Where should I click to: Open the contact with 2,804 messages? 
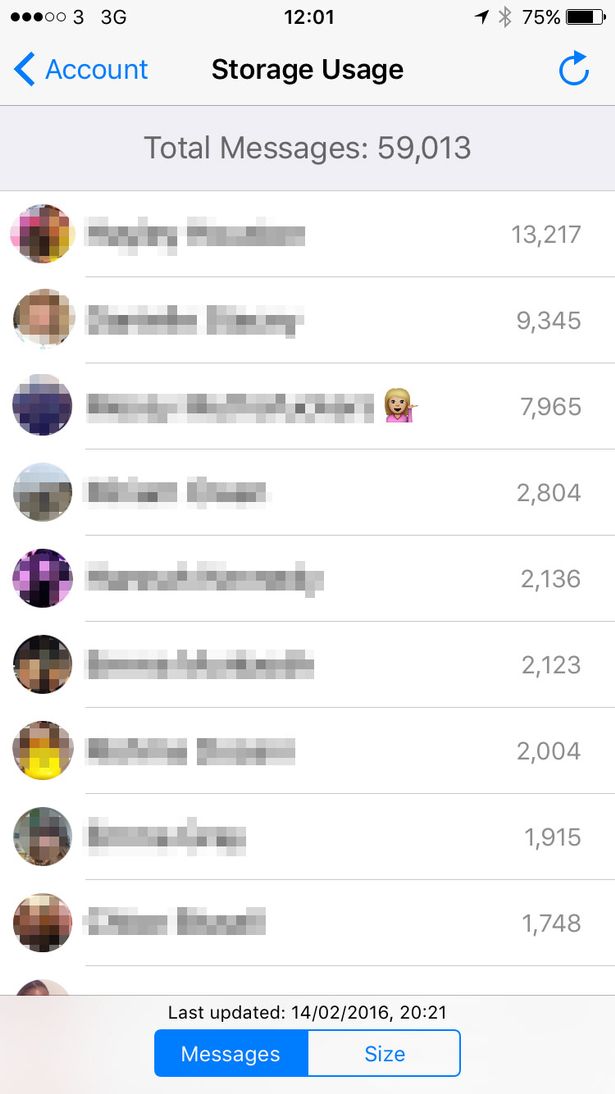click(307, 493)
